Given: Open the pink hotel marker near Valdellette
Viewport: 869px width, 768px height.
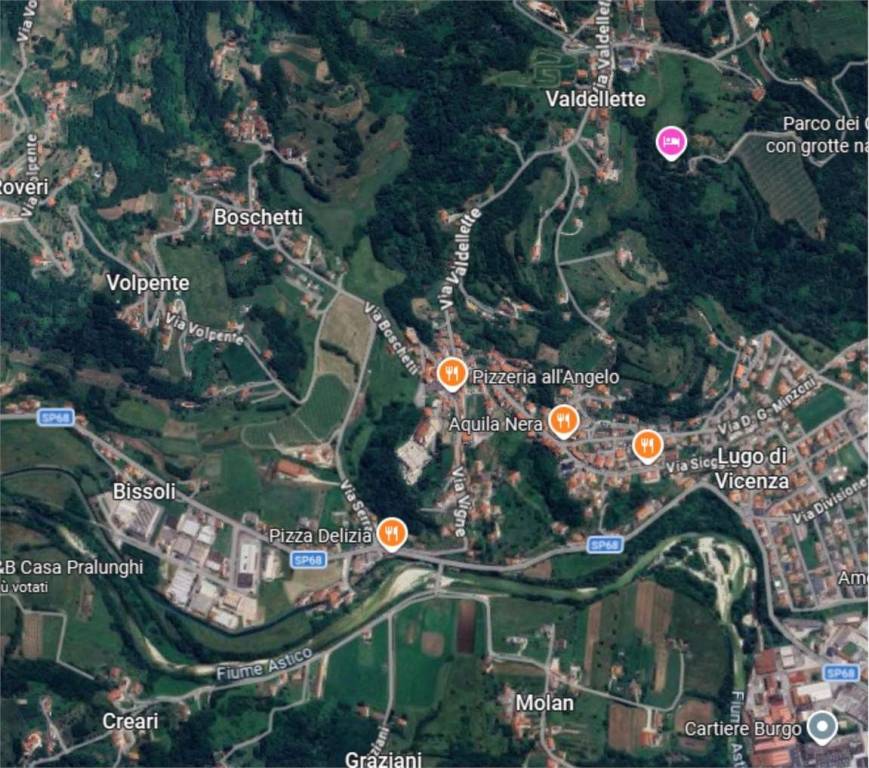Looking at the screenshot, I should pyautogui.click(x=671, y=142).
